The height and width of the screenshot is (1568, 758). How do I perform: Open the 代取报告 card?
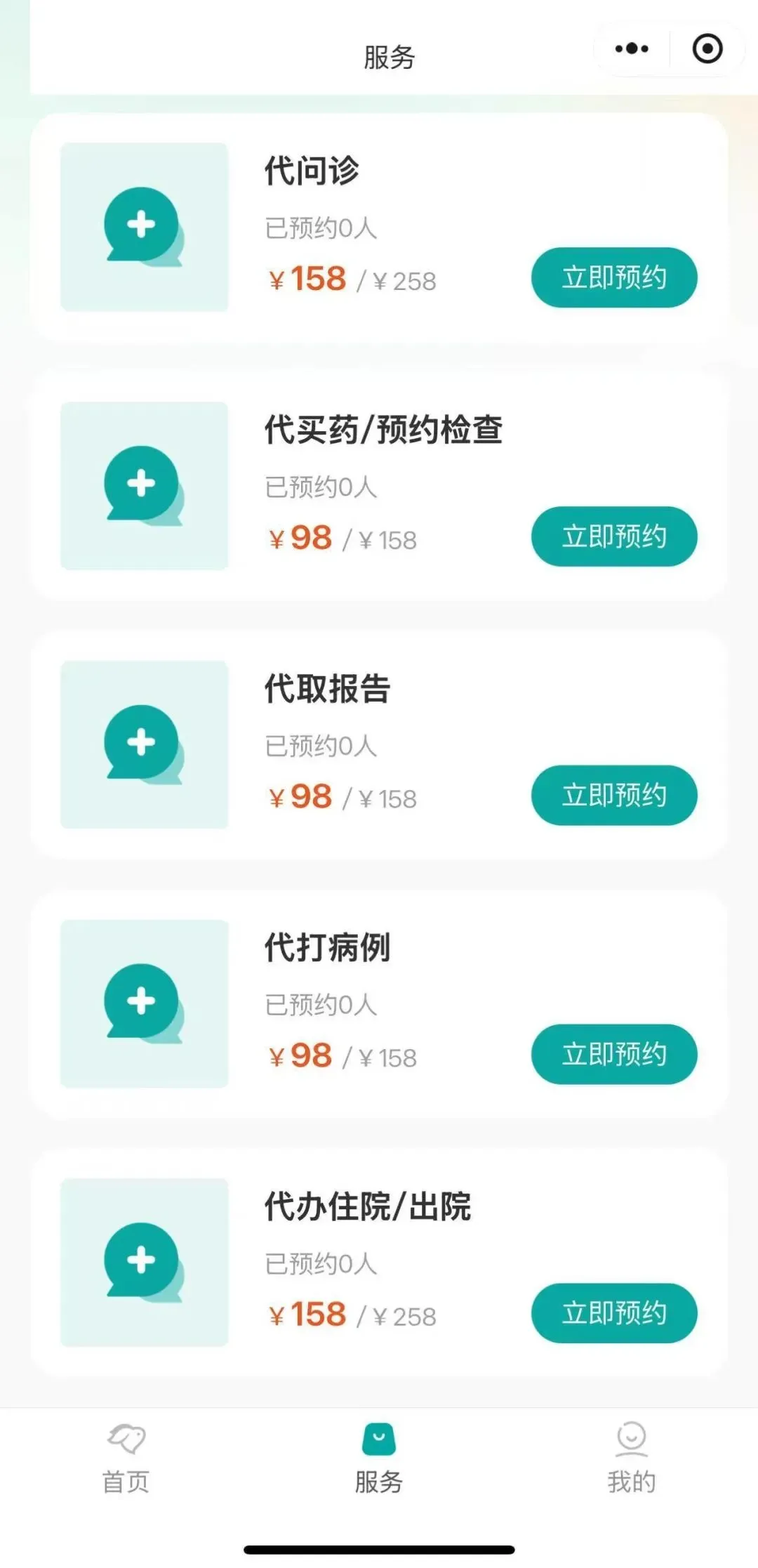pyautogui.click(x=379, y=745)
